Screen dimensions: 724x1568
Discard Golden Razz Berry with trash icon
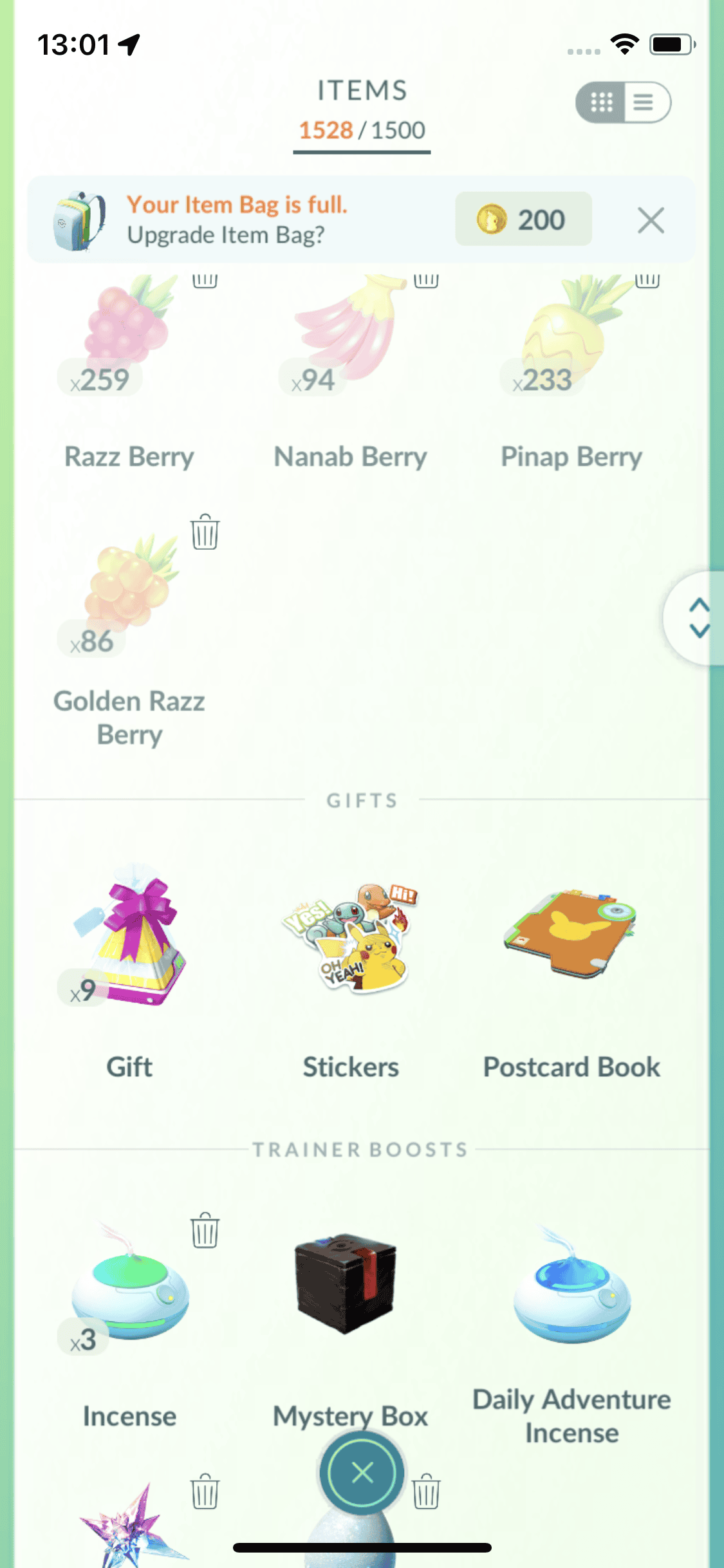pyautogui.click(x=205, y=532)
